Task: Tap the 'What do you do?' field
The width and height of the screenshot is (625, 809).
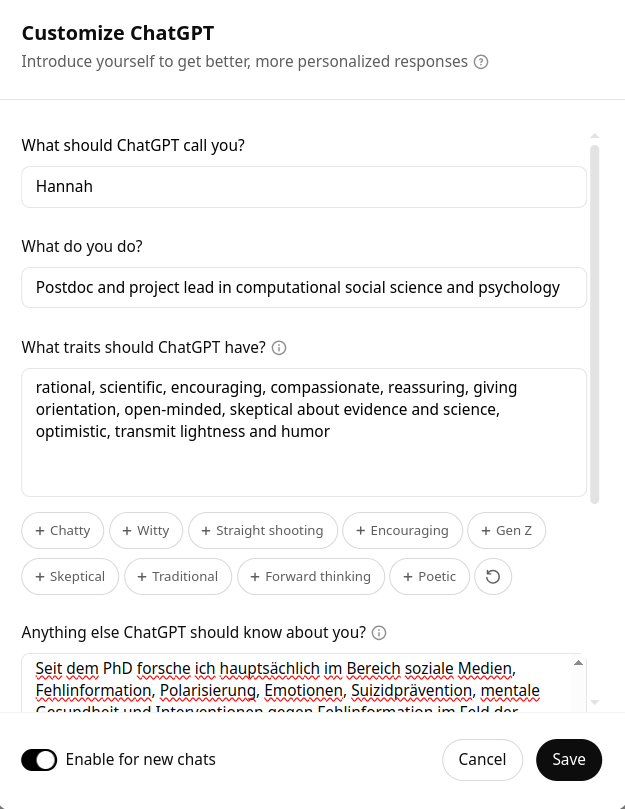Action: coord(303,288)
